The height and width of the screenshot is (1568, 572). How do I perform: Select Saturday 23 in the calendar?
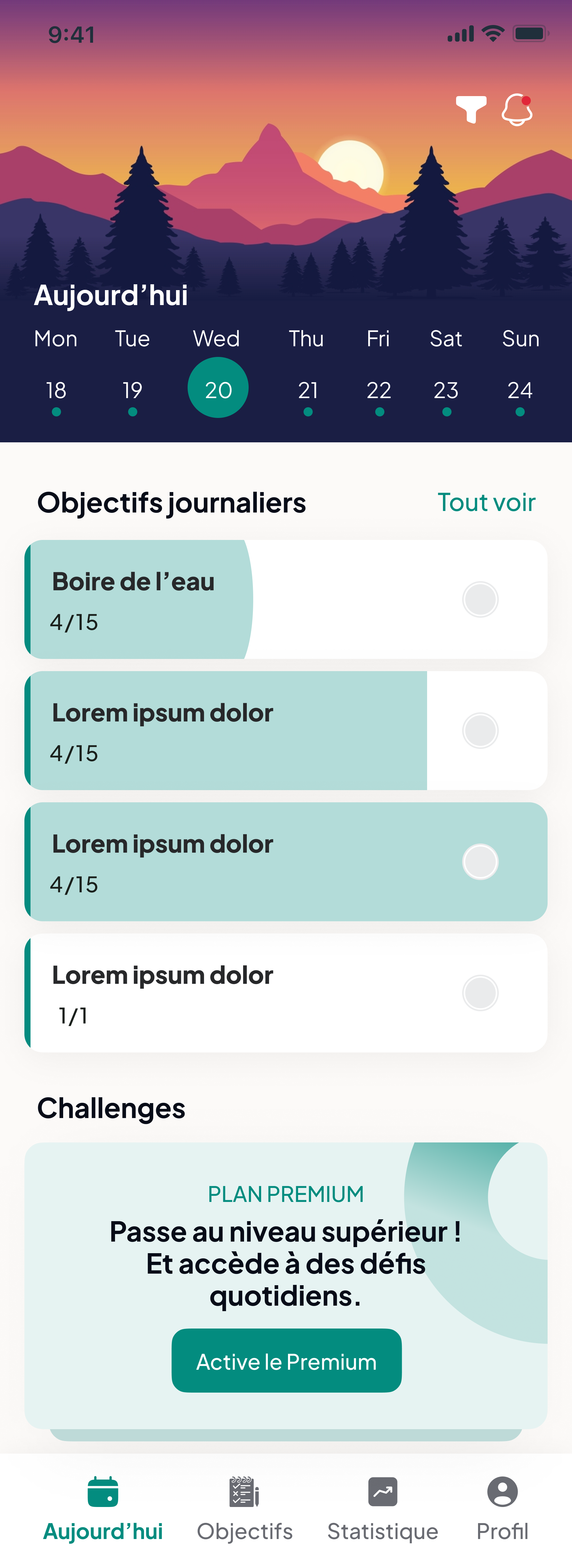(x=446, y=391)
